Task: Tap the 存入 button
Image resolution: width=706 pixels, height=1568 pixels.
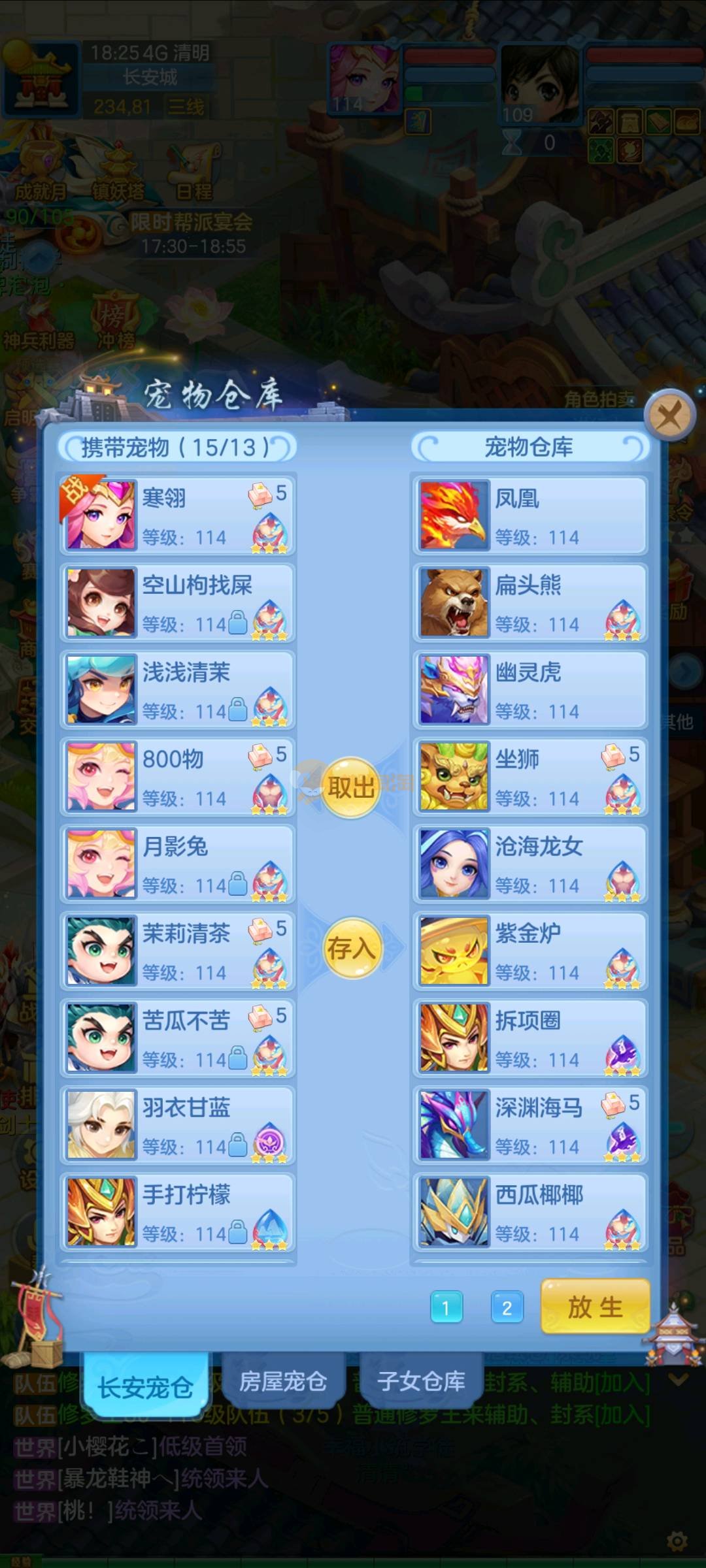Action: point(351,947)
